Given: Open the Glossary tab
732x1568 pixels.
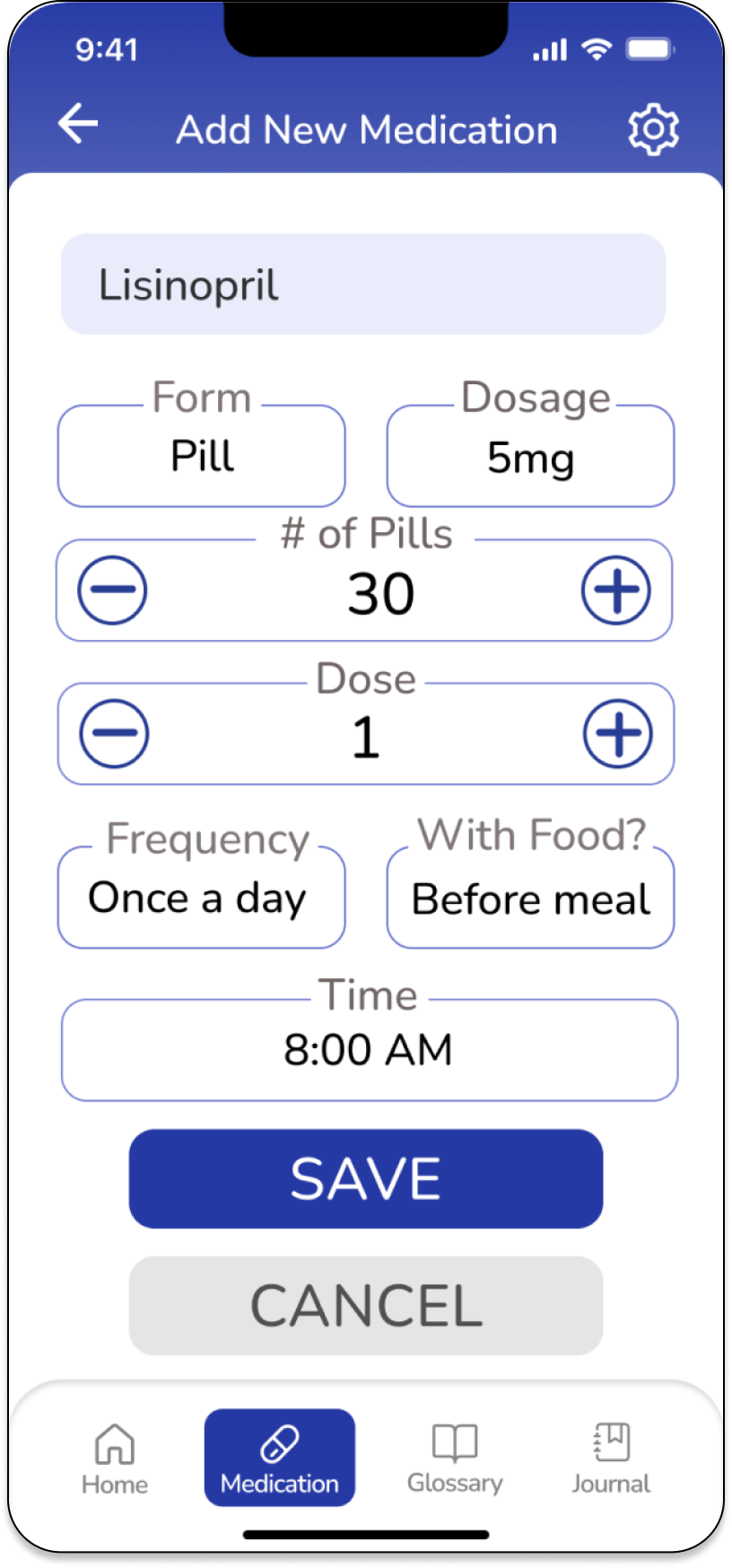Looking at the screenshot, I should (x=455, y=1459).
